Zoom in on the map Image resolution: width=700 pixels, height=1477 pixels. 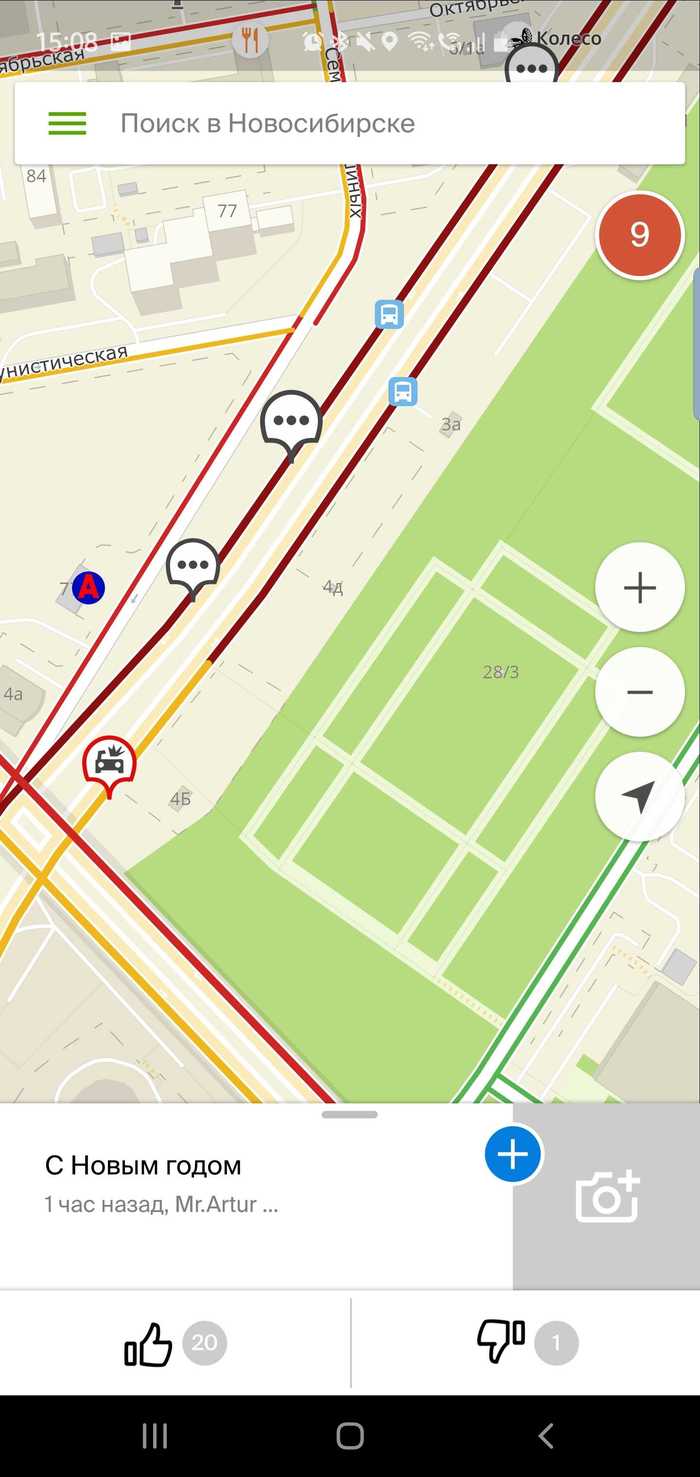639,587
